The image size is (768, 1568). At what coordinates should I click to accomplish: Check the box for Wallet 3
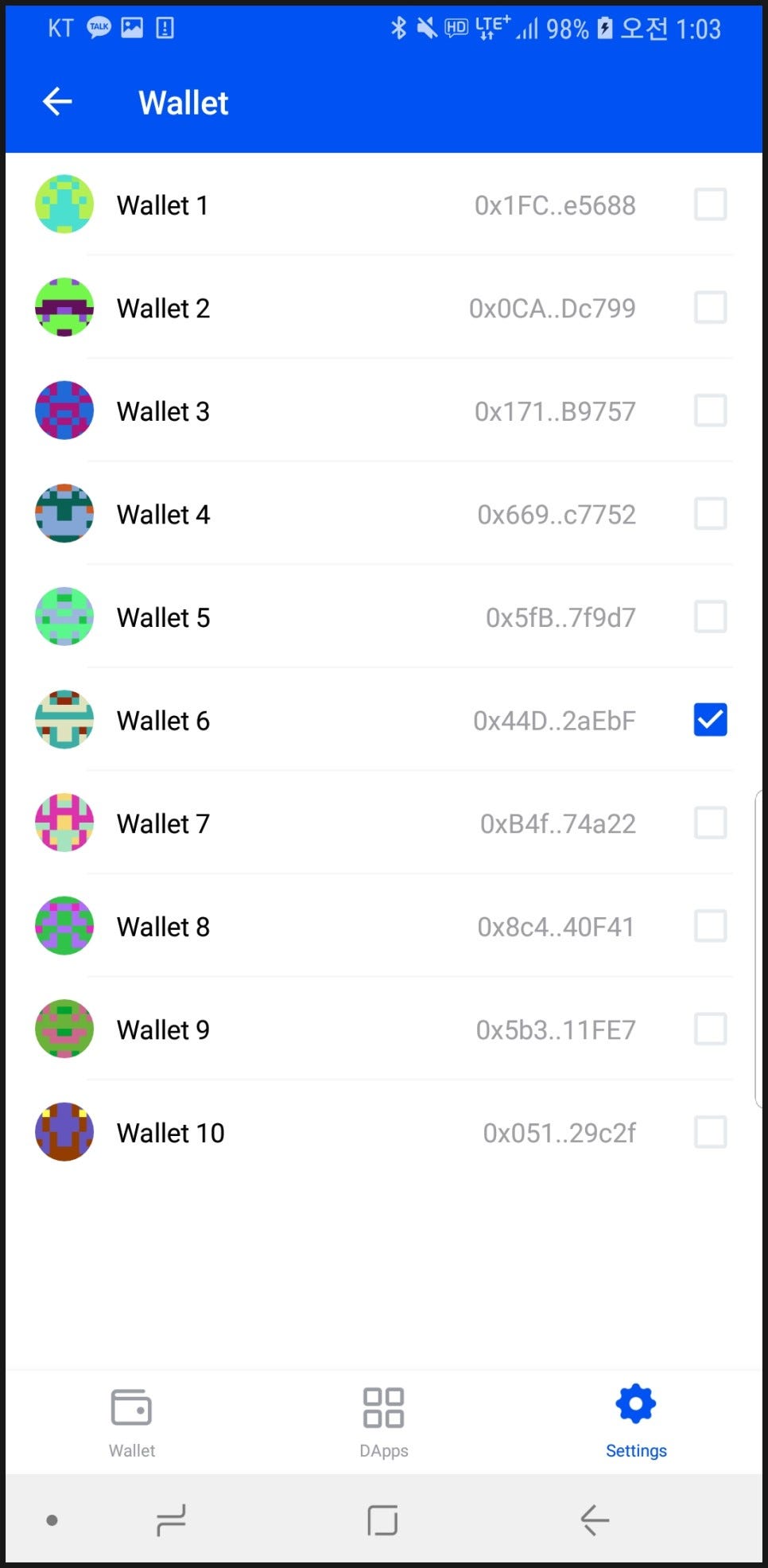point(710,410)
